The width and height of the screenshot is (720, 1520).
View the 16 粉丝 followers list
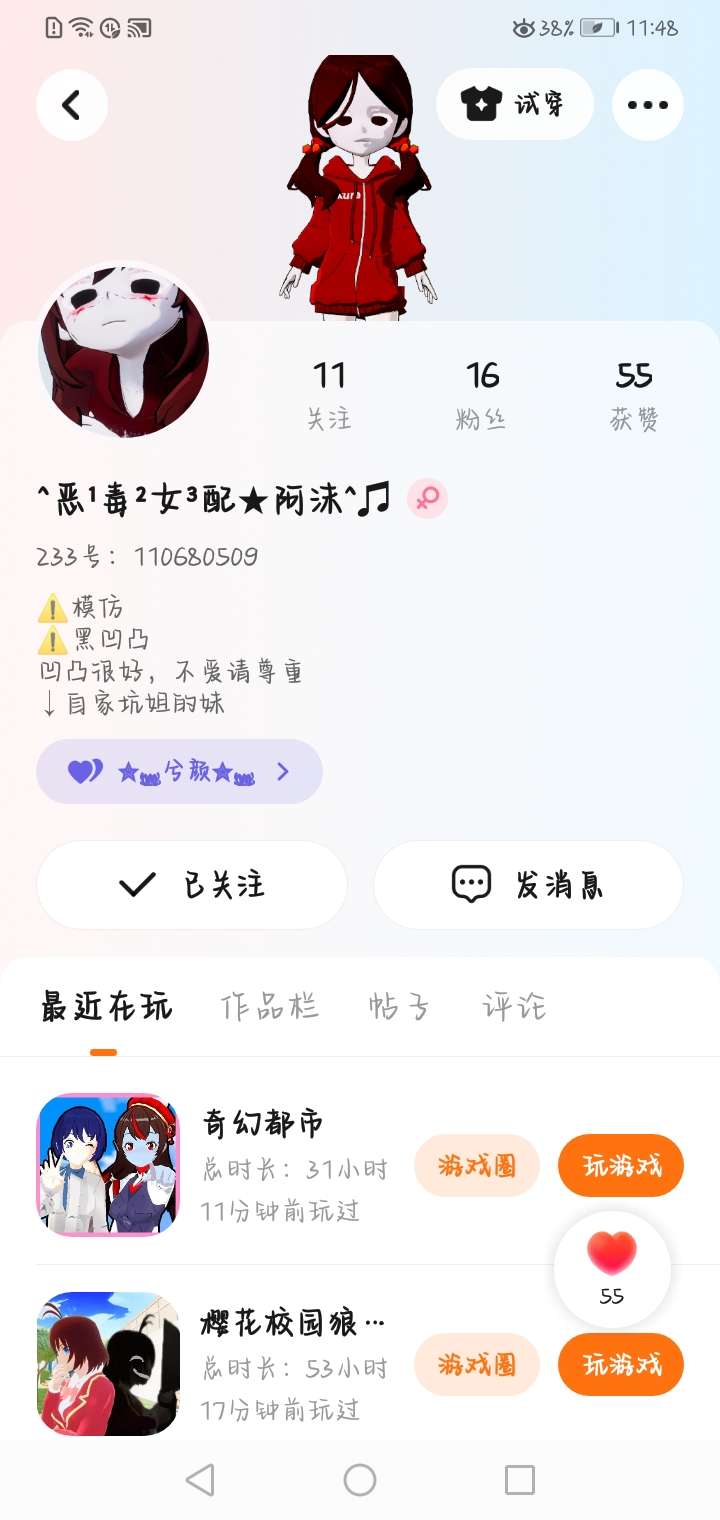coord(481,395)
